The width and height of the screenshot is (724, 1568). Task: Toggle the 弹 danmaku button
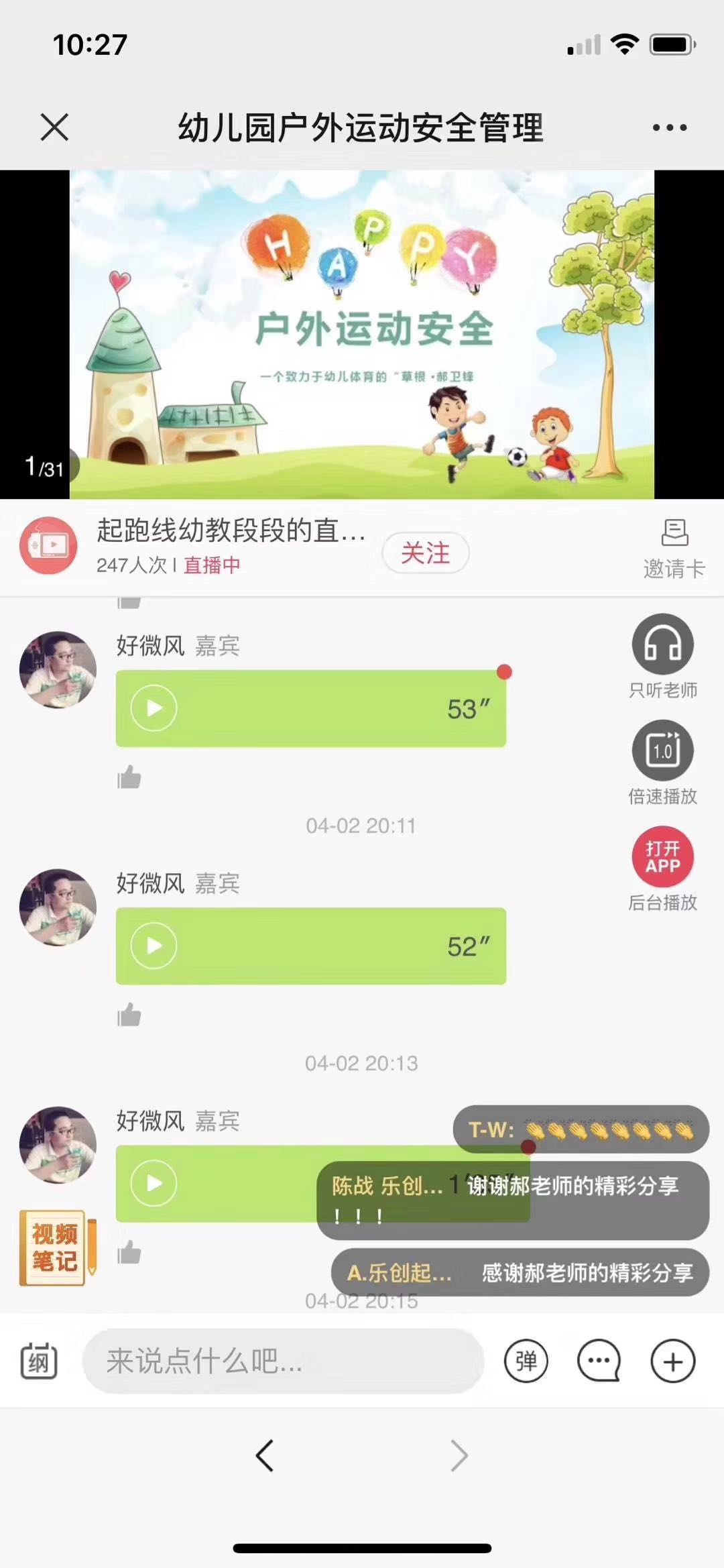(526, 1361)
